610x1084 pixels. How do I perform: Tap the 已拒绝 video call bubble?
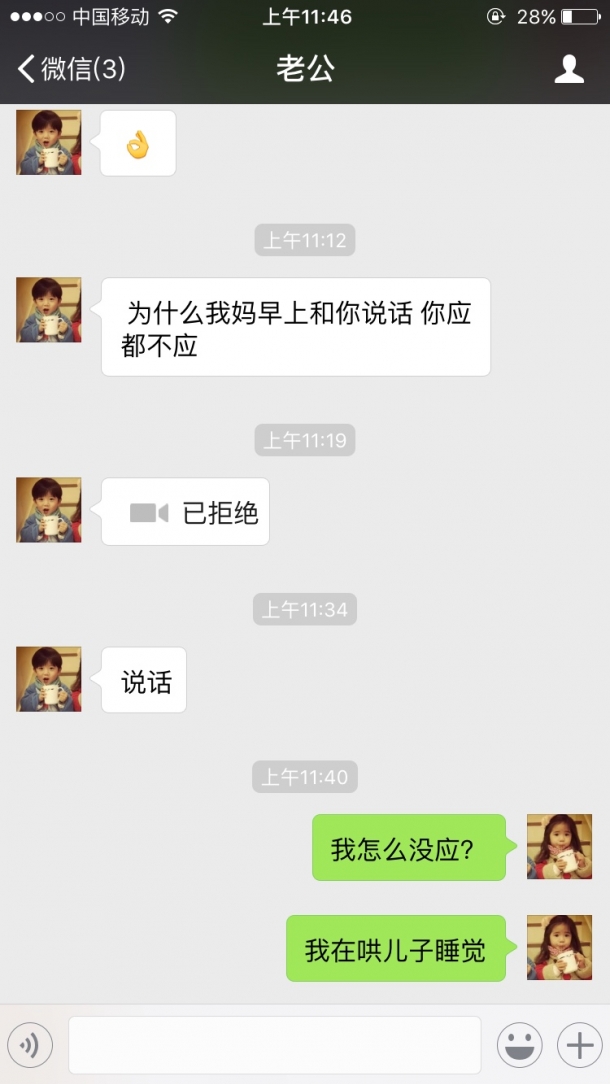[x=186, y=513]
